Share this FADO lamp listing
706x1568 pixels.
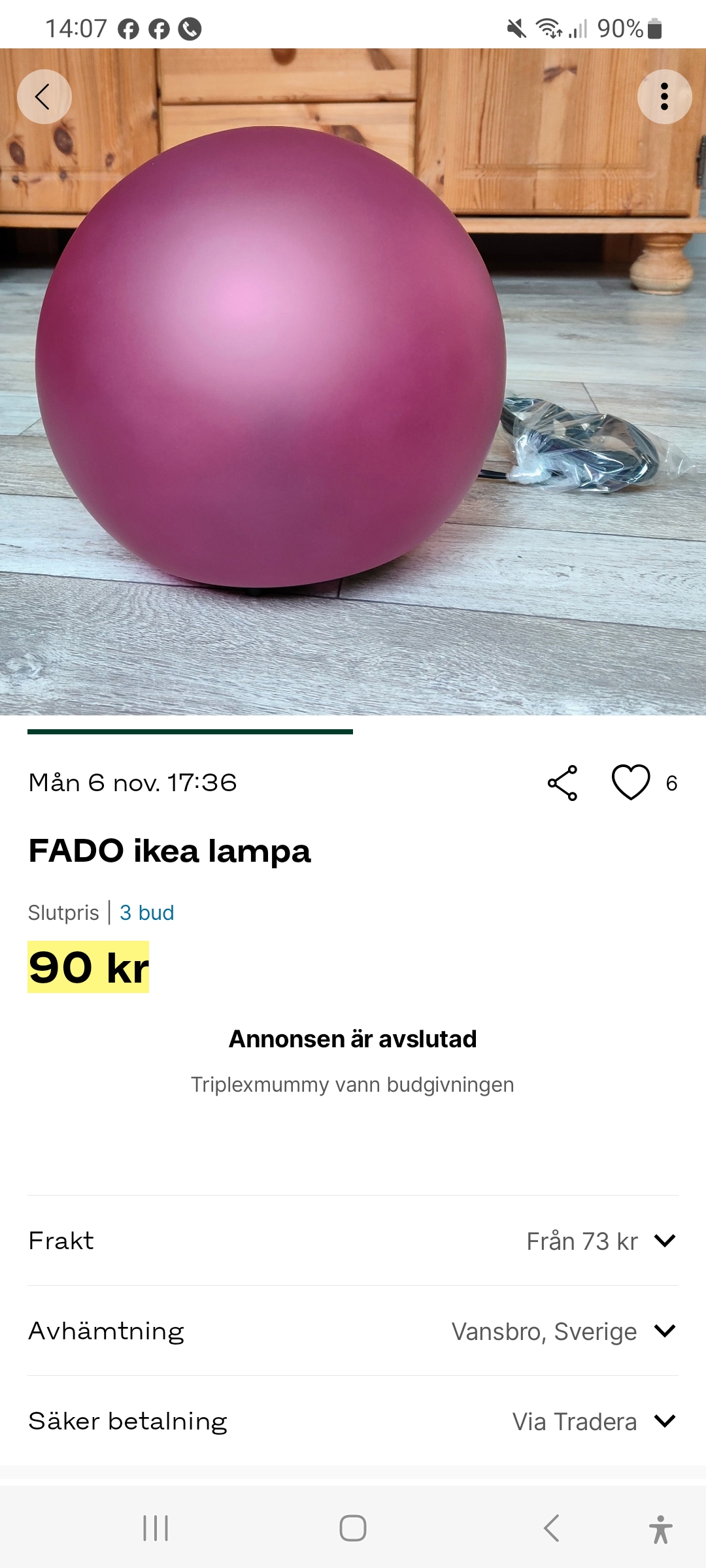pos(562,783)
